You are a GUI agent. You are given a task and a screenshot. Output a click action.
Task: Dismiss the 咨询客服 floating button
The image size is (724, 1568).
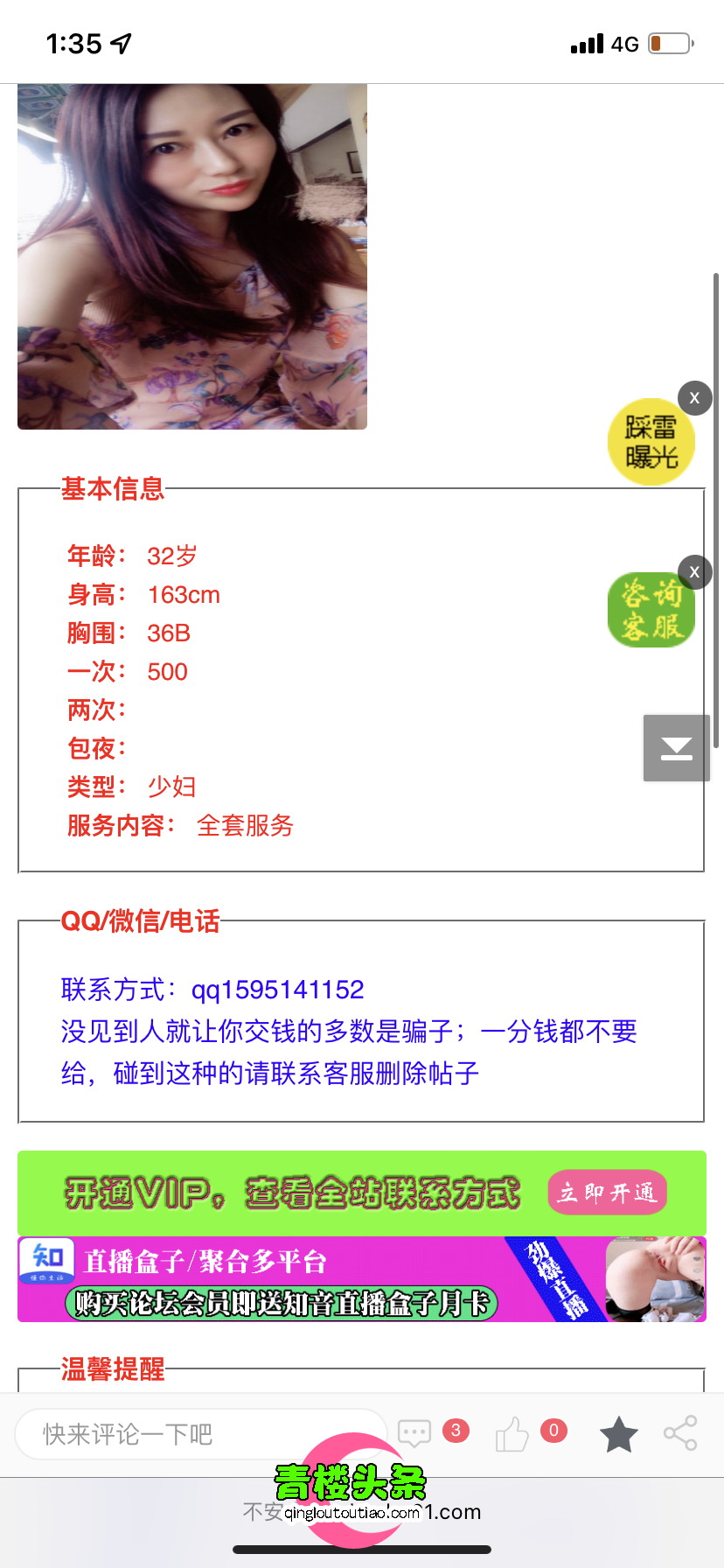[x=694, y=572]
